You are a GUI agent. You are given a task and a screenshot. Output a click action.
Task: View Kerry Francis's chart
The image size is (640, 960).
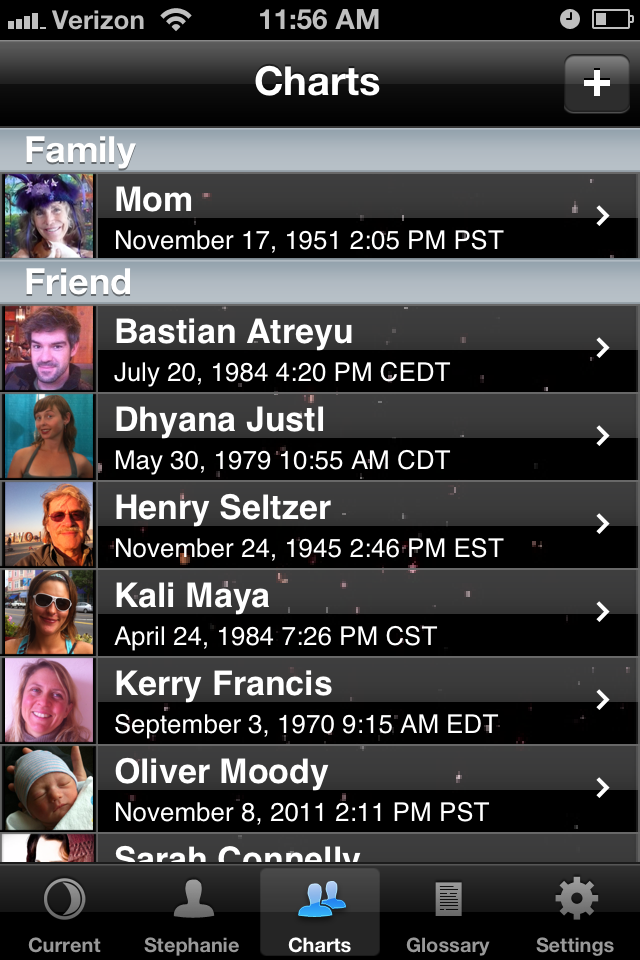coord(320,700)
